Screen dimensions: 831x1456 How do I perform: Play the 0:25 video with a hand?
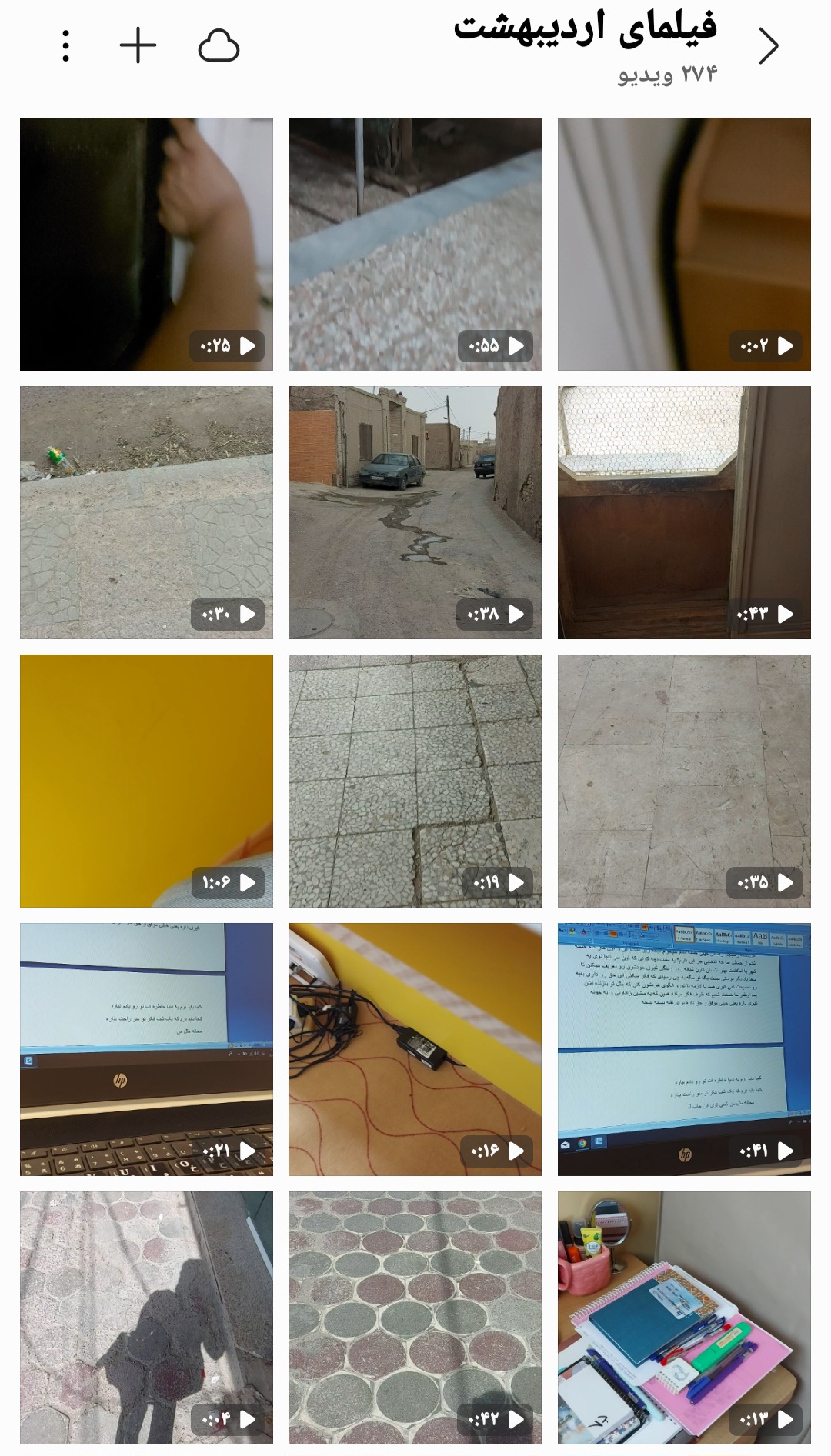[146, 244]
